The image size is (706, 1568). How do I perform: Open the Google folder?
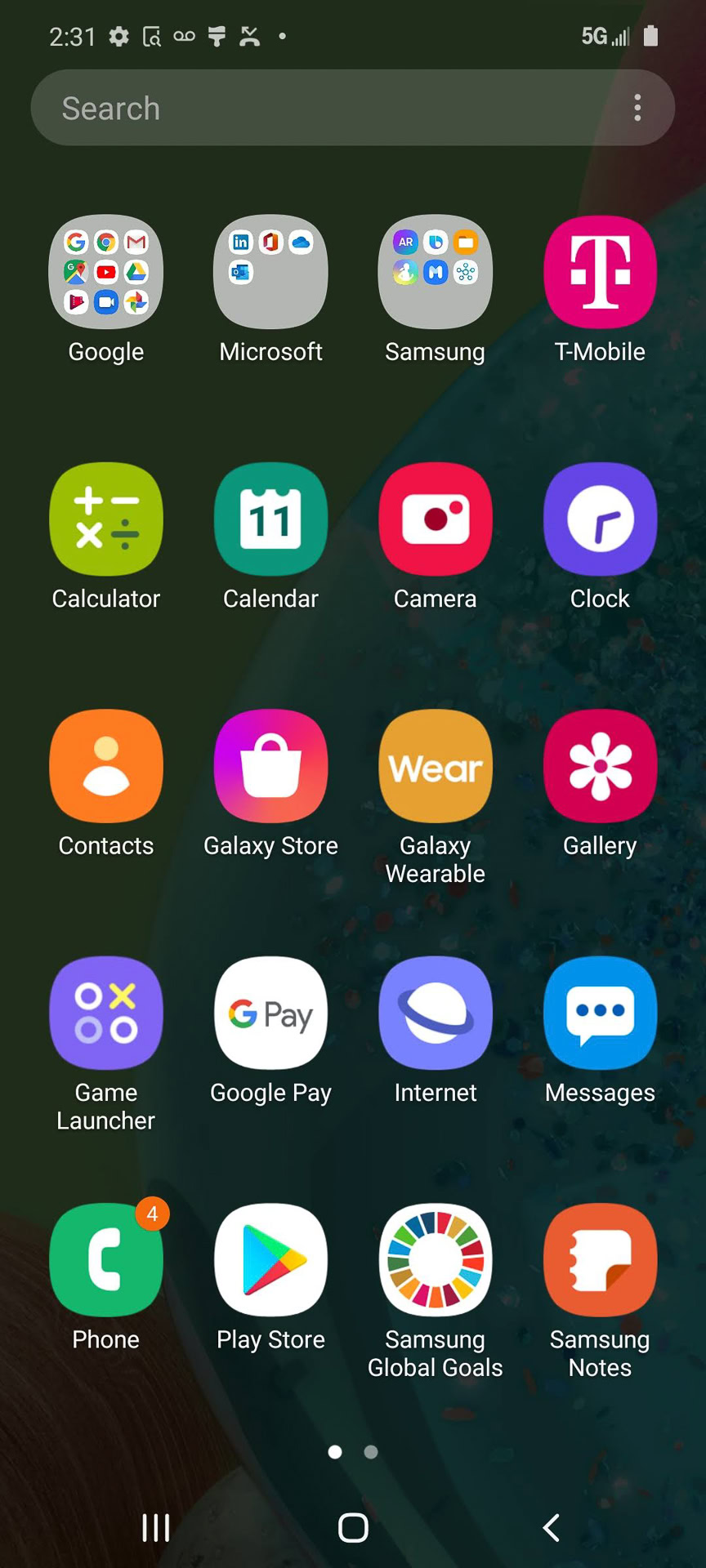[106, 273]
